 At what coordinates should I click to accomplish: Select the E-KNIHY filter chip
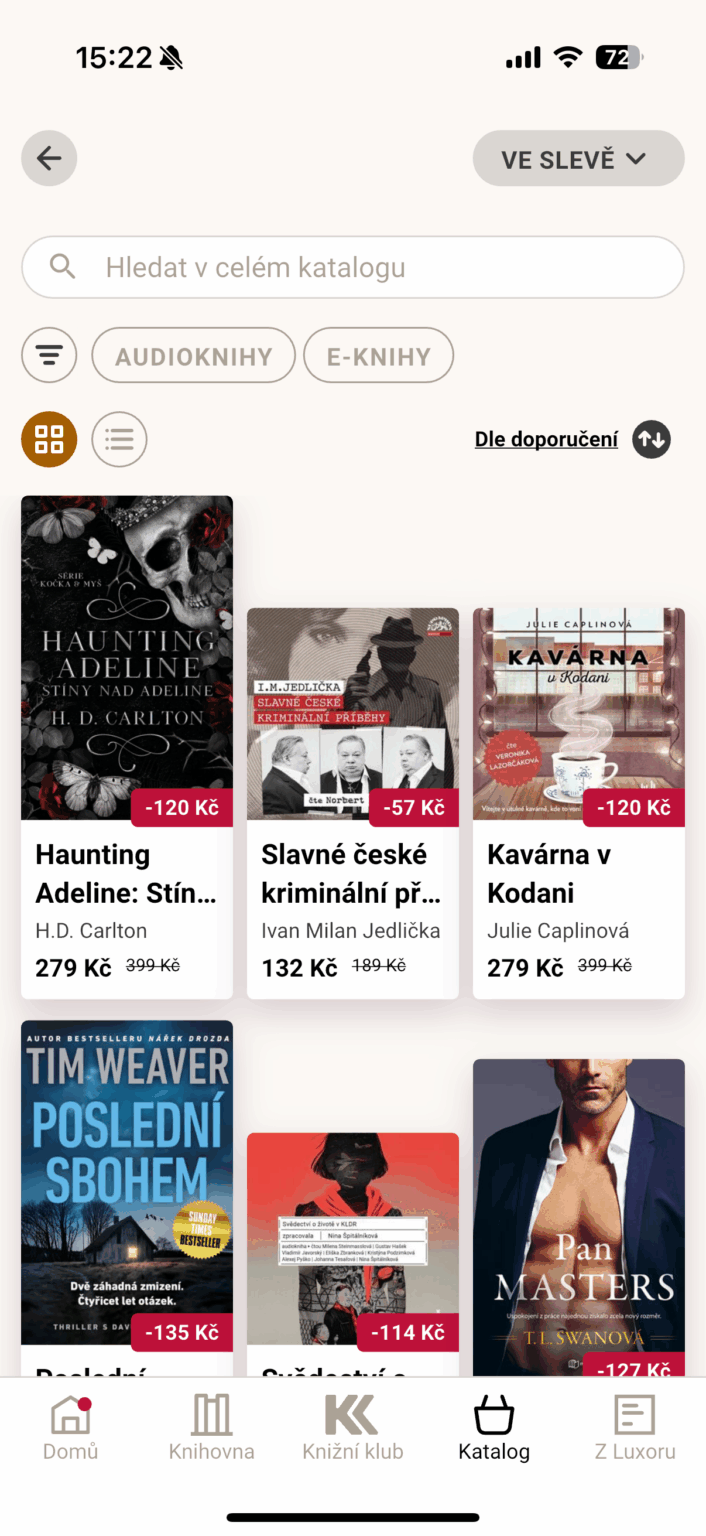coord(378,356)
